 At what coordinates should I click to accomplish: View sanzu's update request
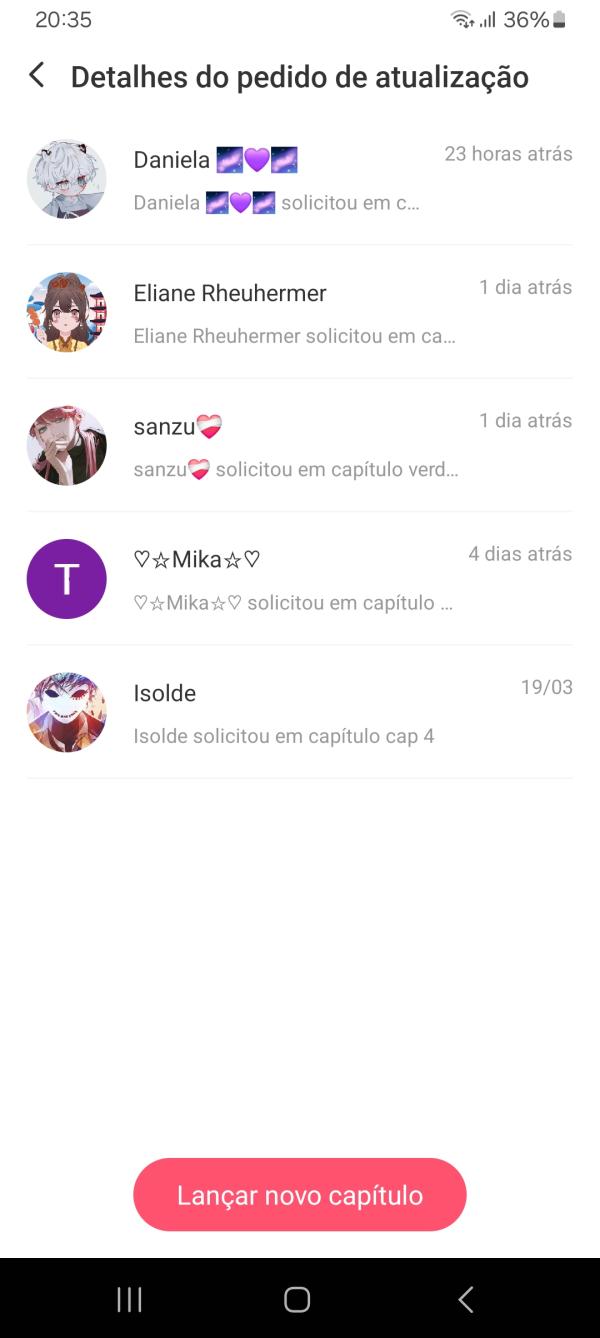pos(300,446)
